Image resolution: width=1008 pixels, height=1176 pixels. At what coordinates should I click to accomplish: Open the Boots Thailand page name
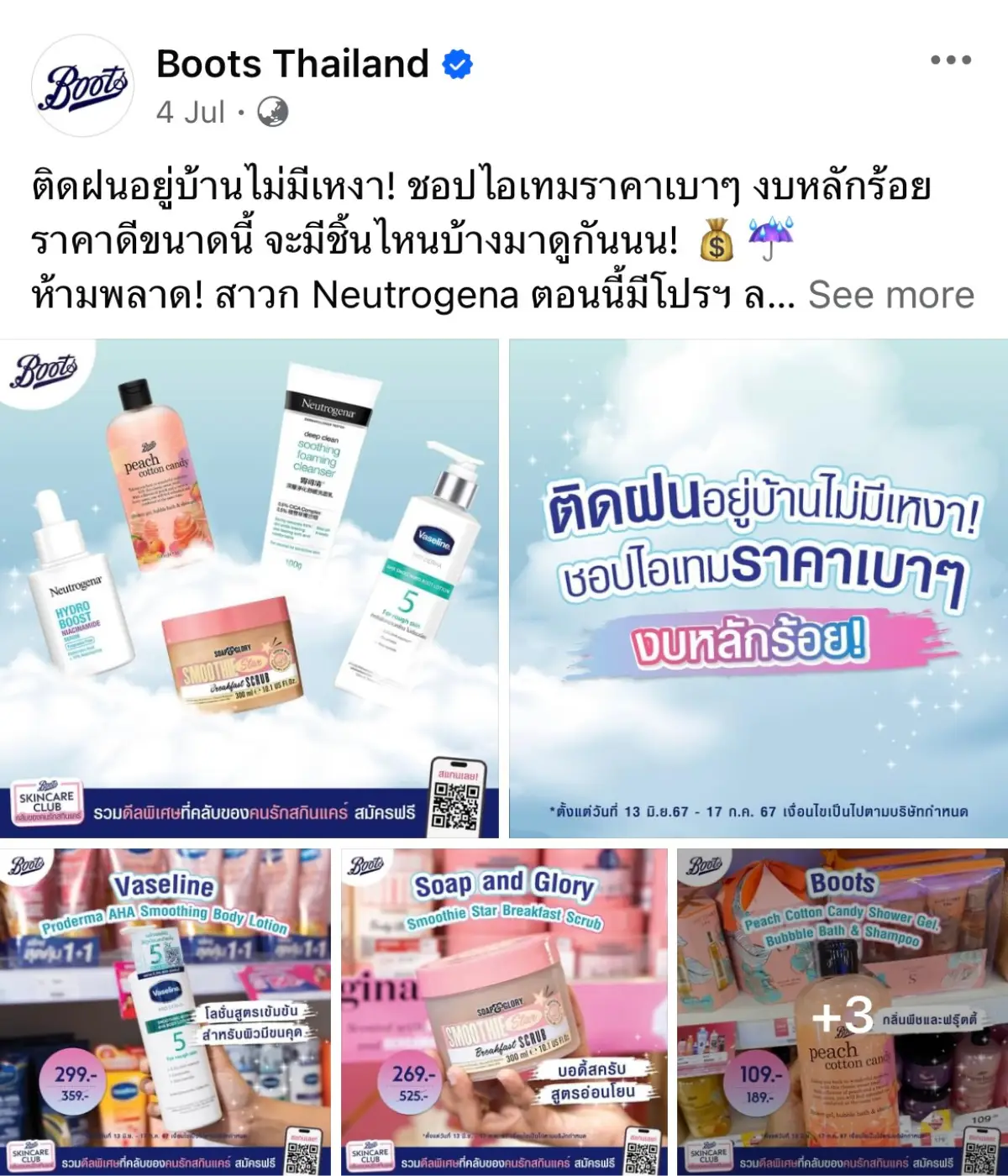coord(292,64)
